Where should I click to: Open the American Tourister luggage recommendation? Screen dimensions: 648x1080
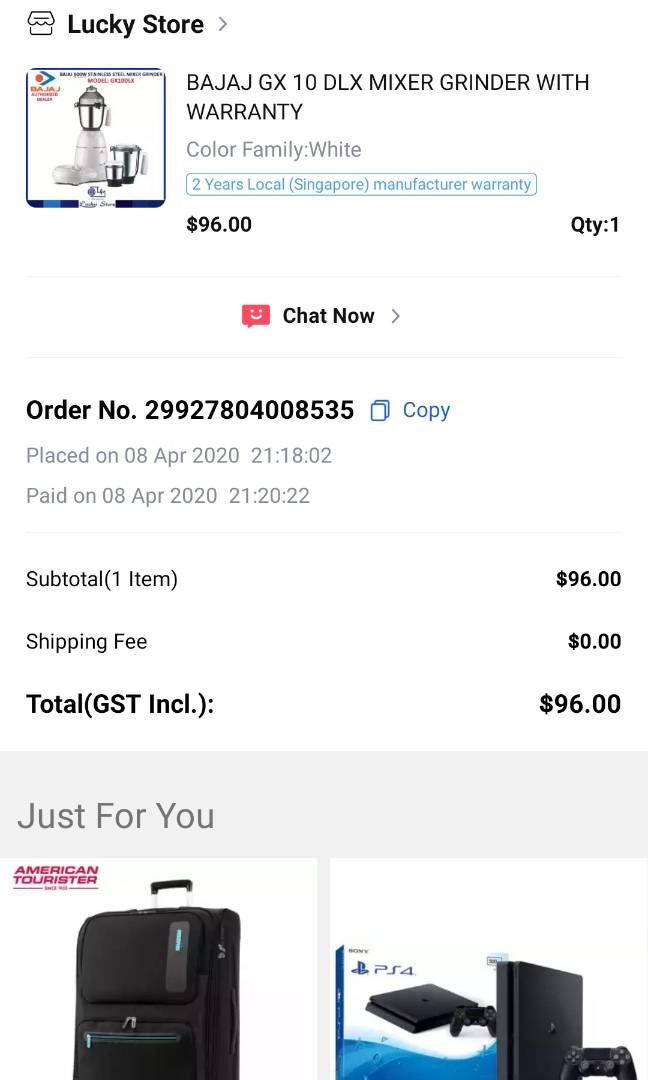click(158, 970)
